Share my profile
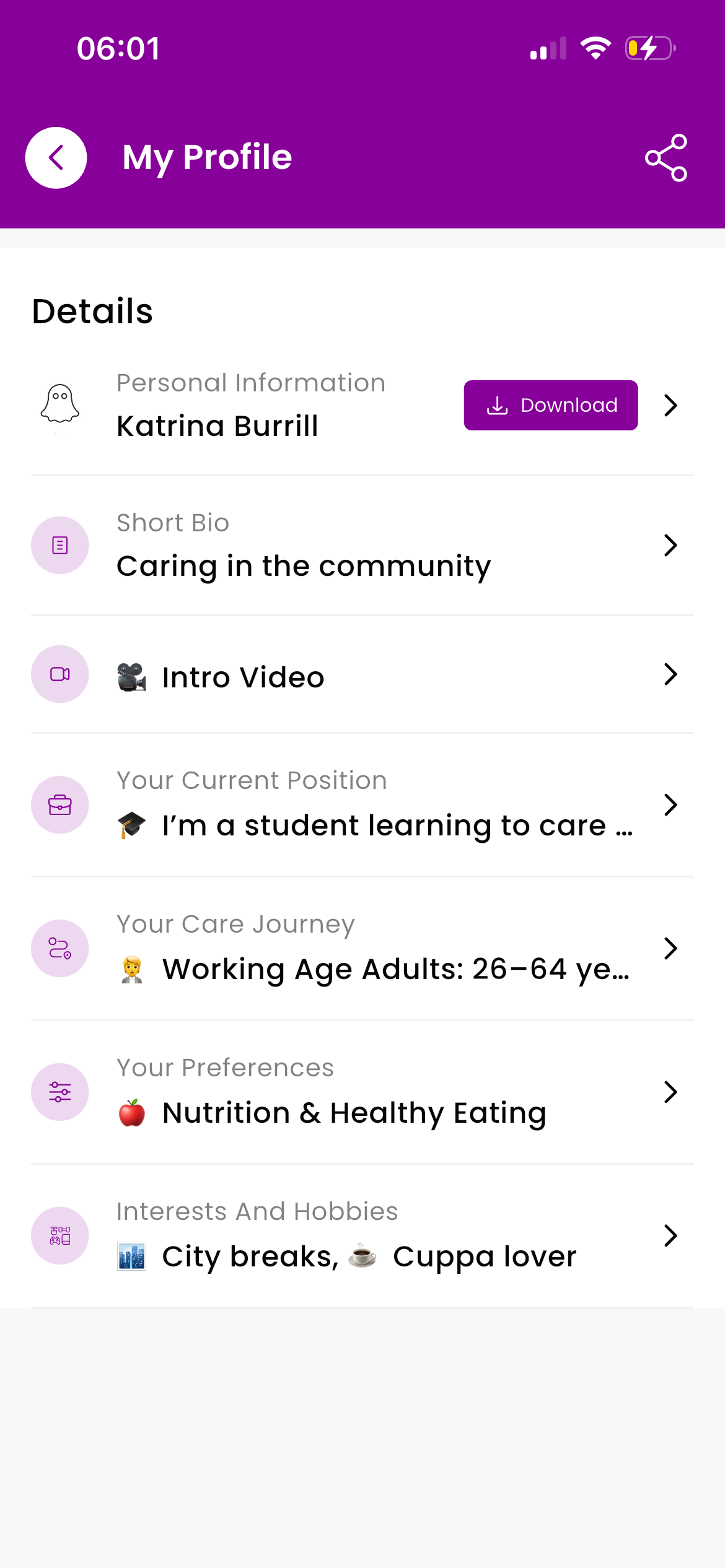The height and width of the screenshot is (1568, 725). coord(666,158)
